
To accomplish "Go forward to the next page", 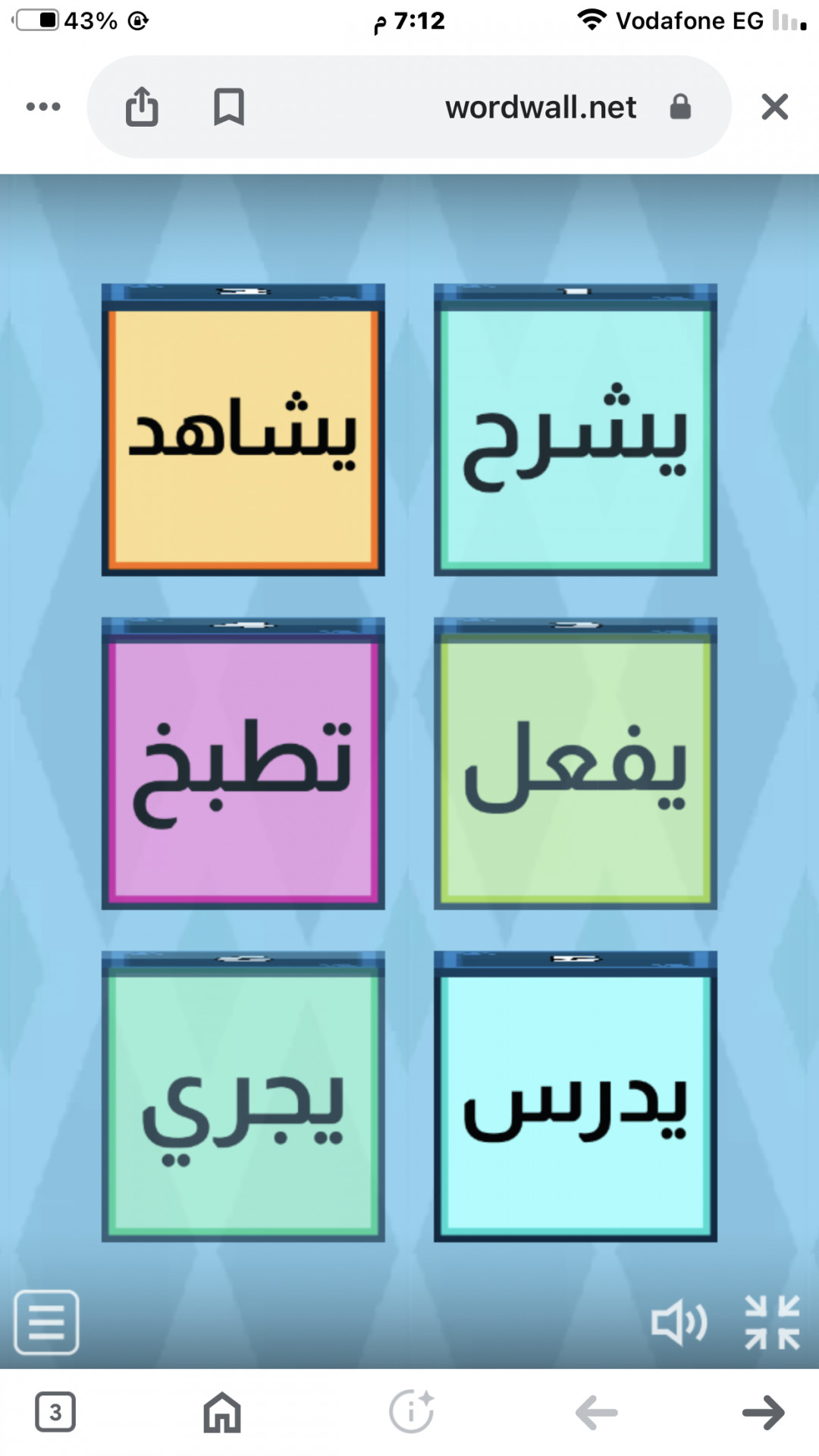I will click(x=763, y=1412).
